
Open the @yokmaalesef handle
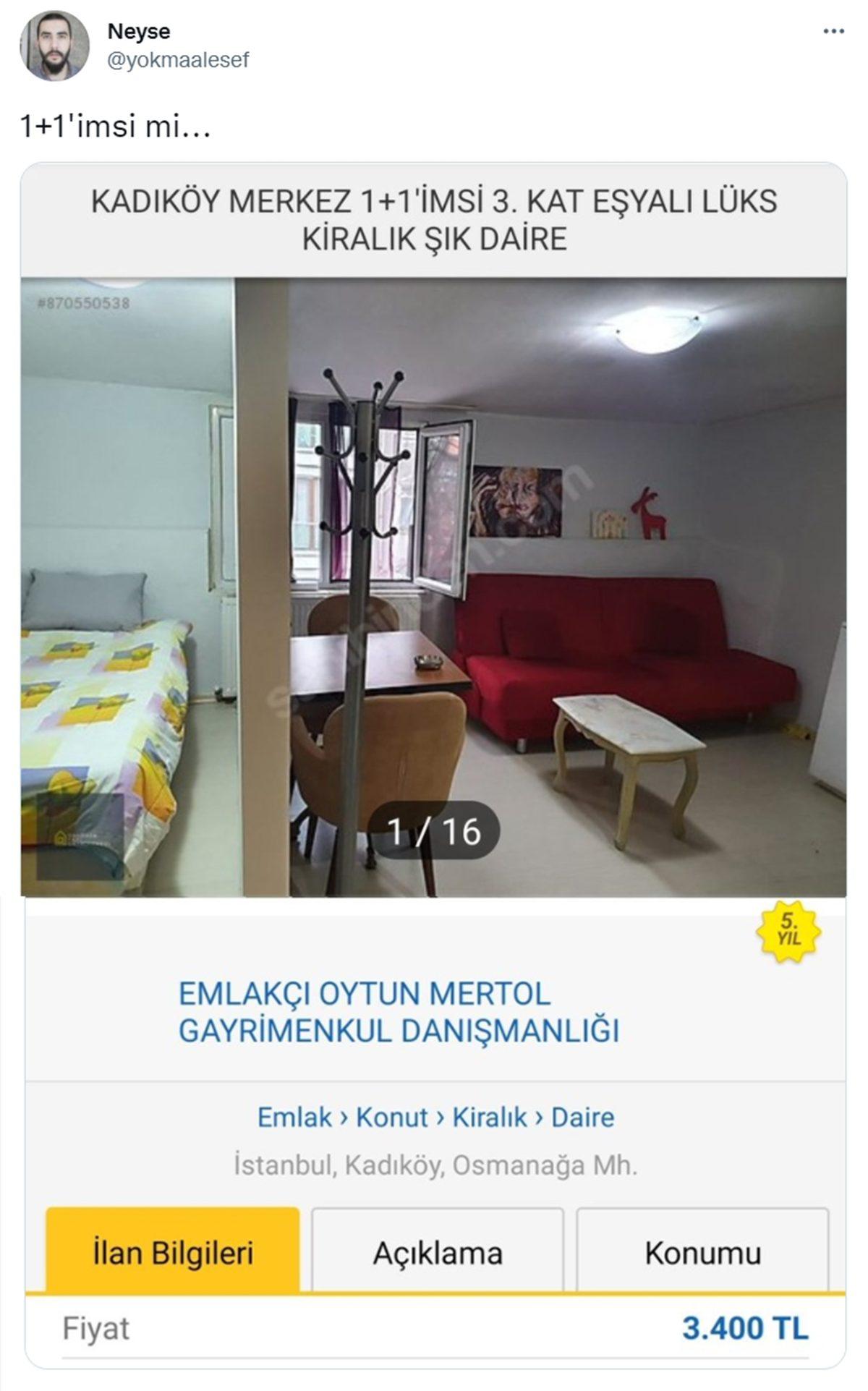tap(177, 61)
